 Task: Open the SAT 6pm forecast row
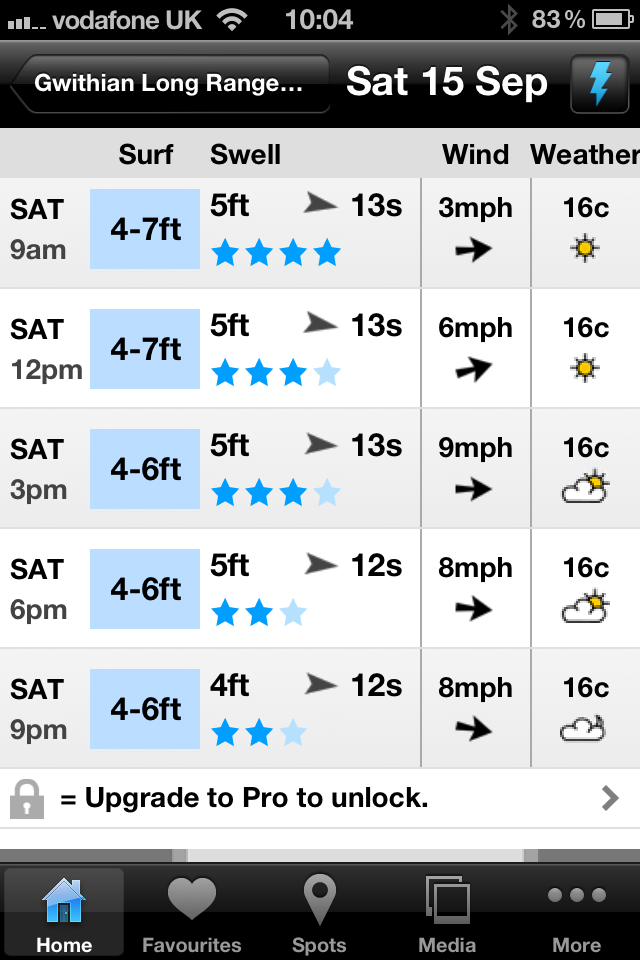(x=320, y=589)
